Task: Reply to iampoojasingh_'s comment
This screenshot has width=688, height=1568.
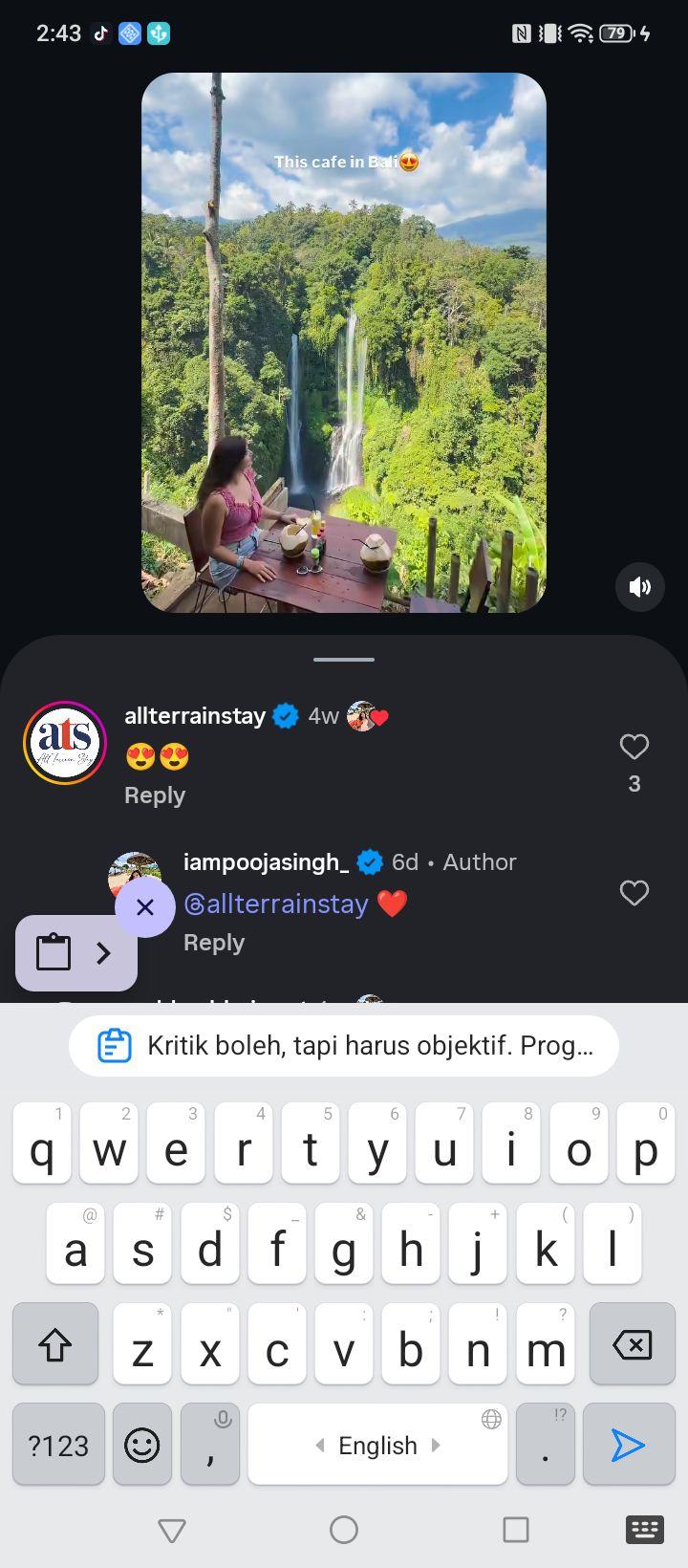Action: (x=214, y=943)
